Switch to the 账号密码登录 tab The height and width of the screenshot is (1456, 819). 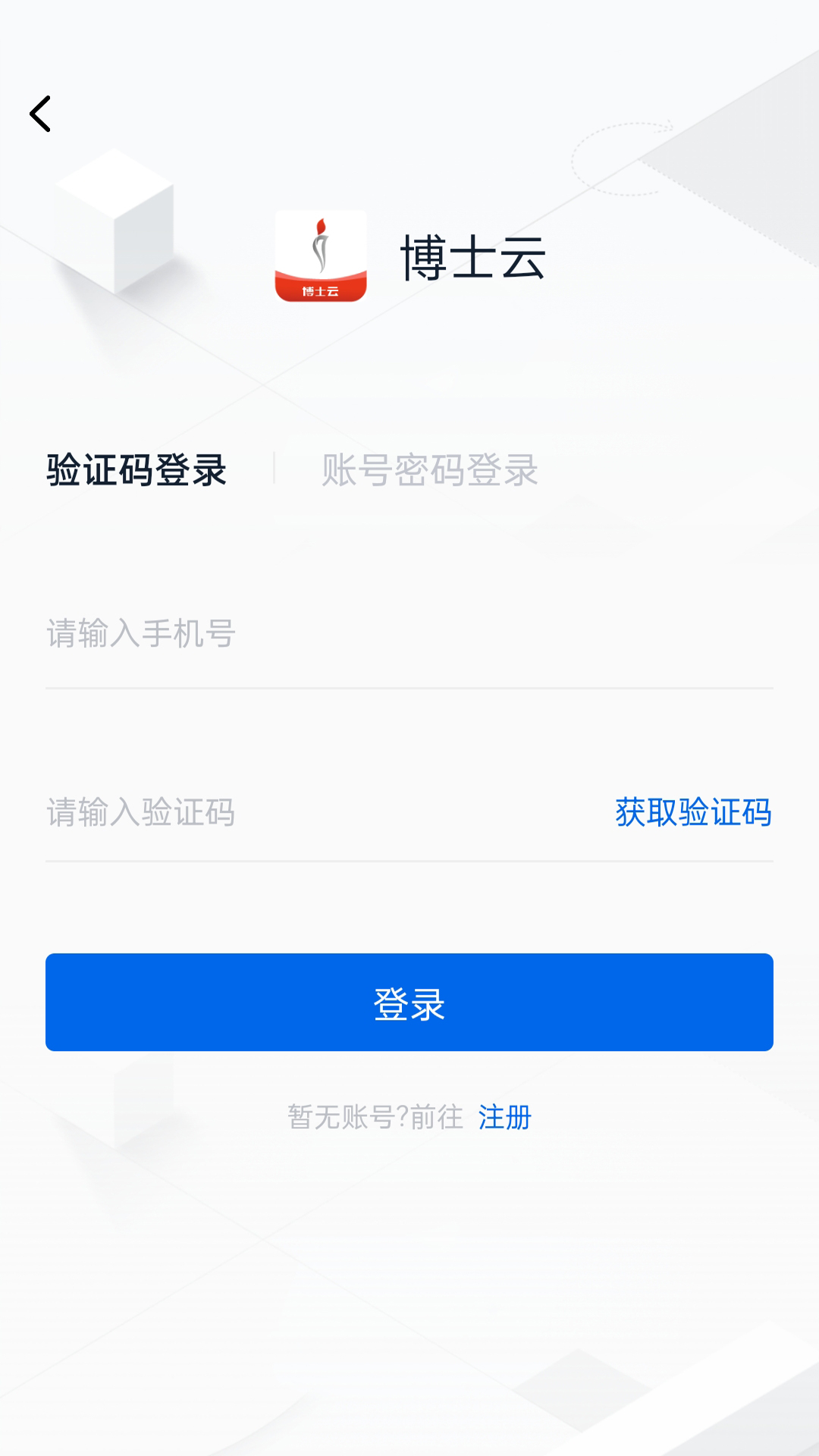(428, 470)
